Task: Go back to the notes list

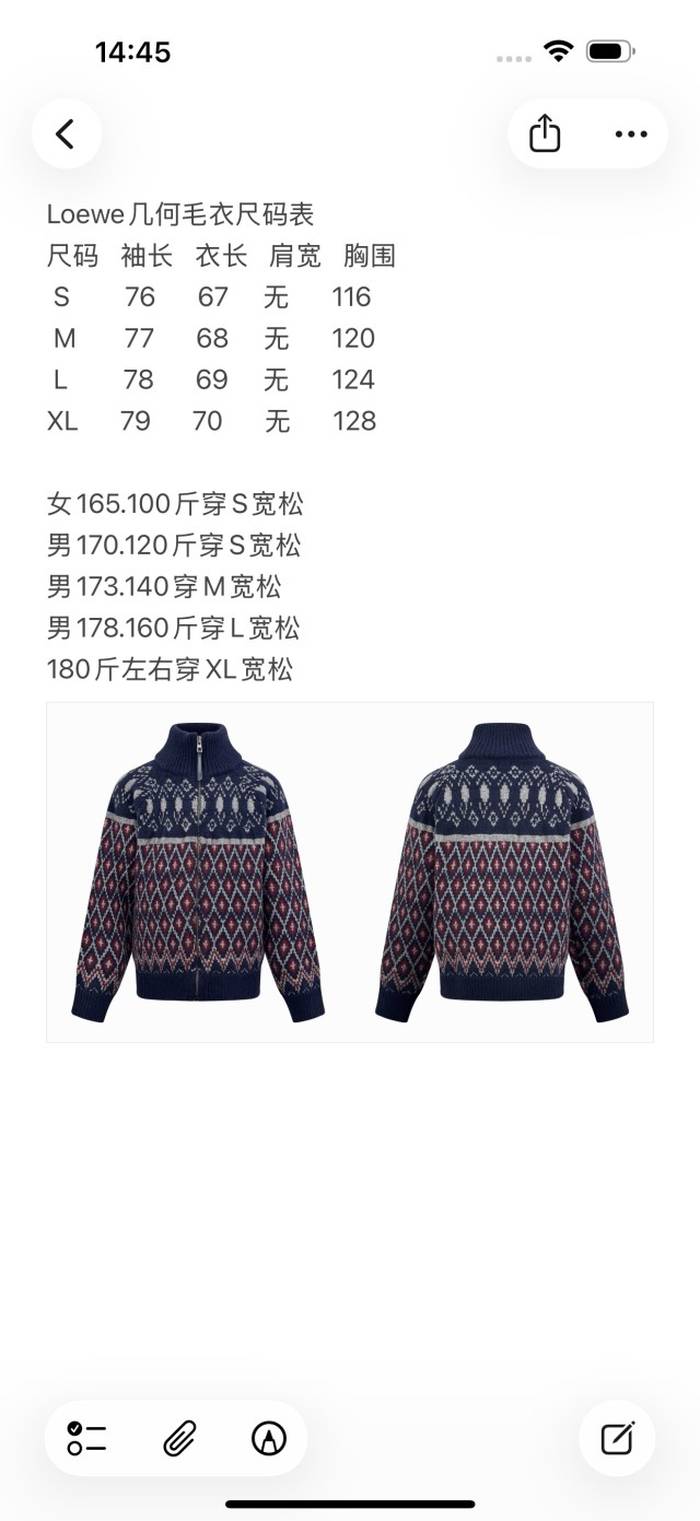Action: pyautogui.click(x=66, y=134)
